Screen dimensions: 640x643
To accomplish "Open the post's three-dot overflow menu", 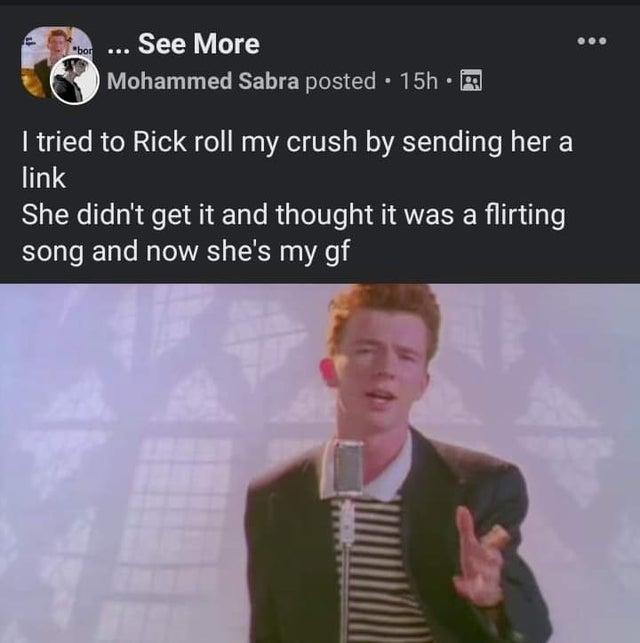I will point(598,45).
